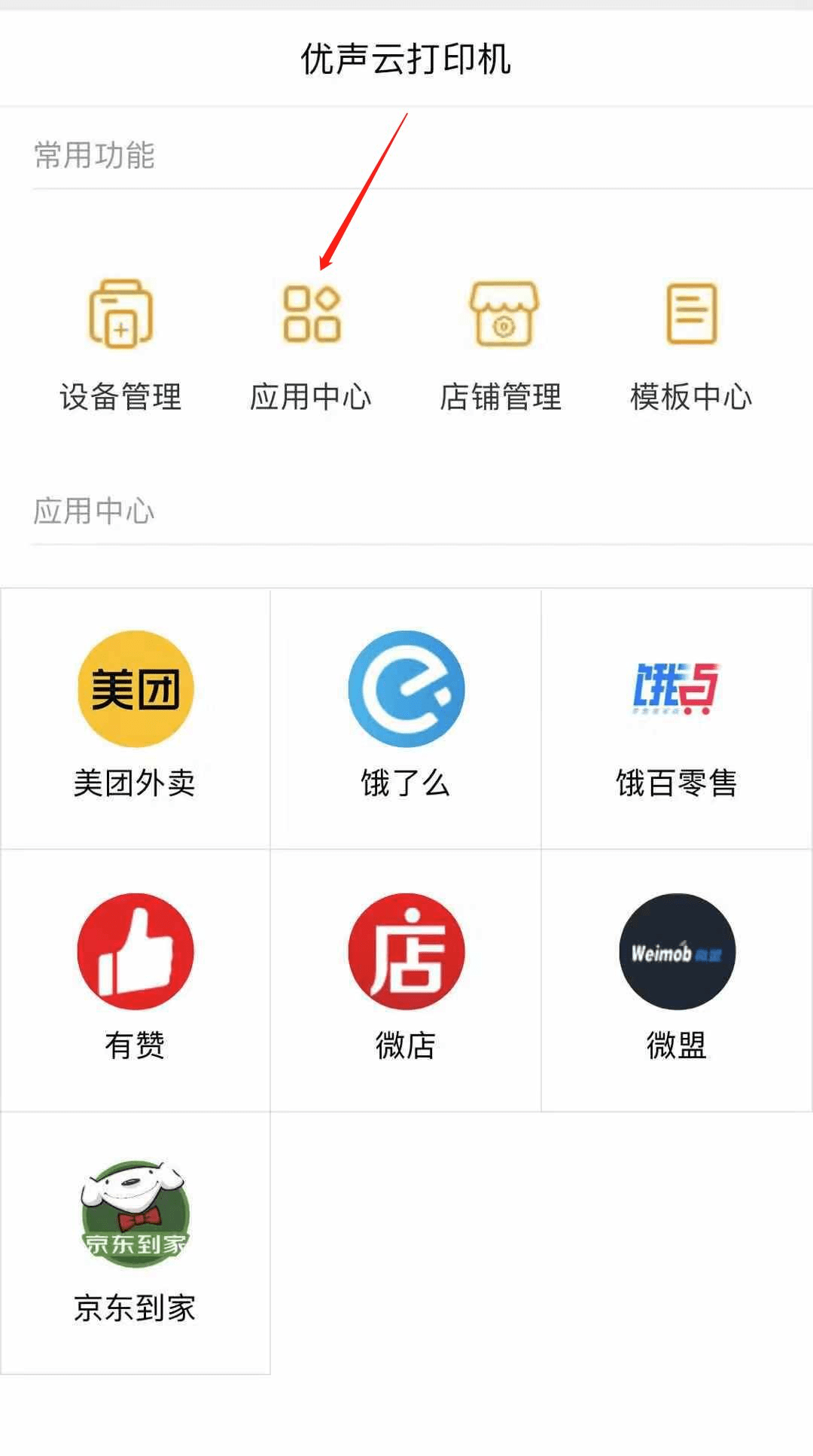Click the 模板中心 text label
Viewport: 813px width, 1456px height.
tap(690, 397)
